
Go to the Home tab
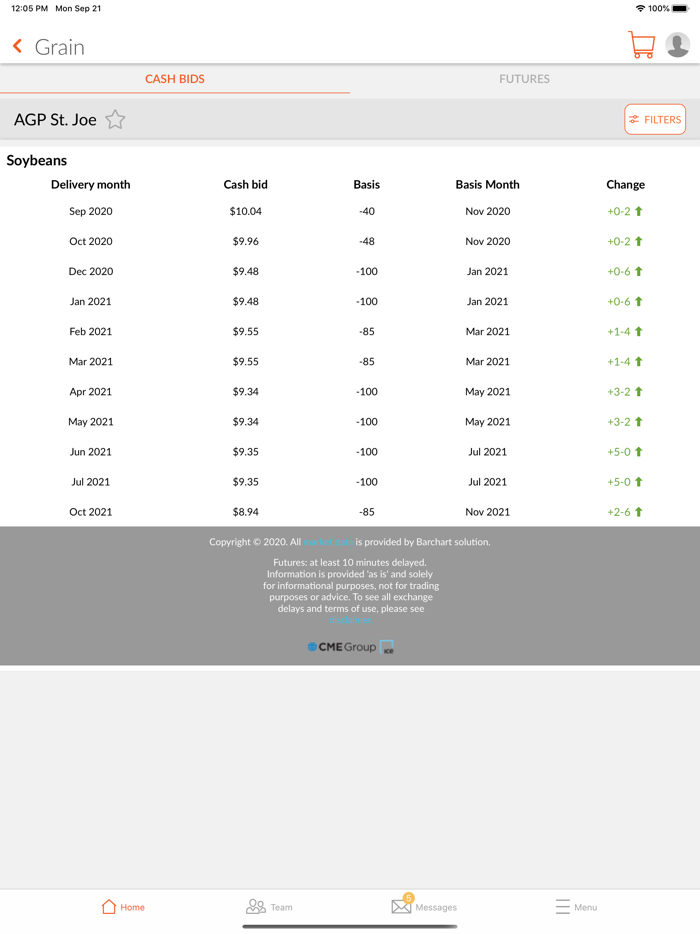123,906
